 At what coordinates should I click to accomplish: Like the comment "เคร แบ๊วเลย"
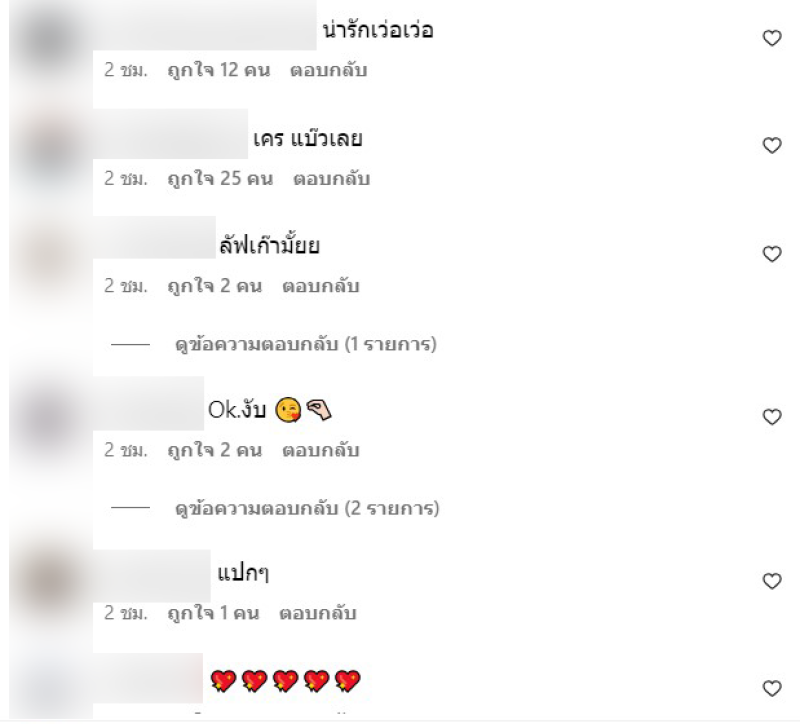[771, 146]
